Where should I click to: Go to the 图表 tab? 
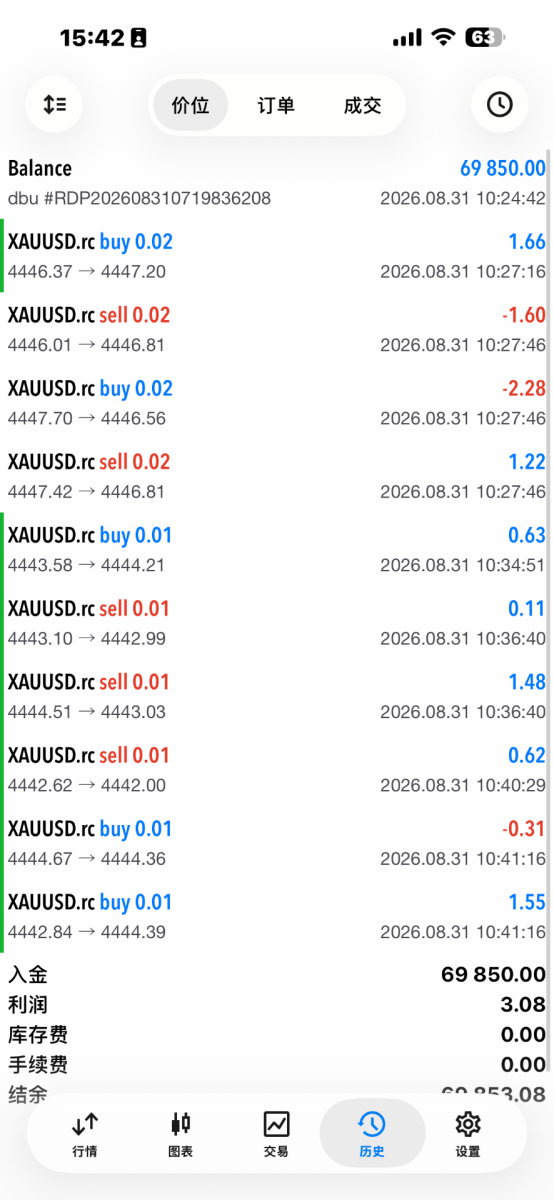tap(181, 1134)
